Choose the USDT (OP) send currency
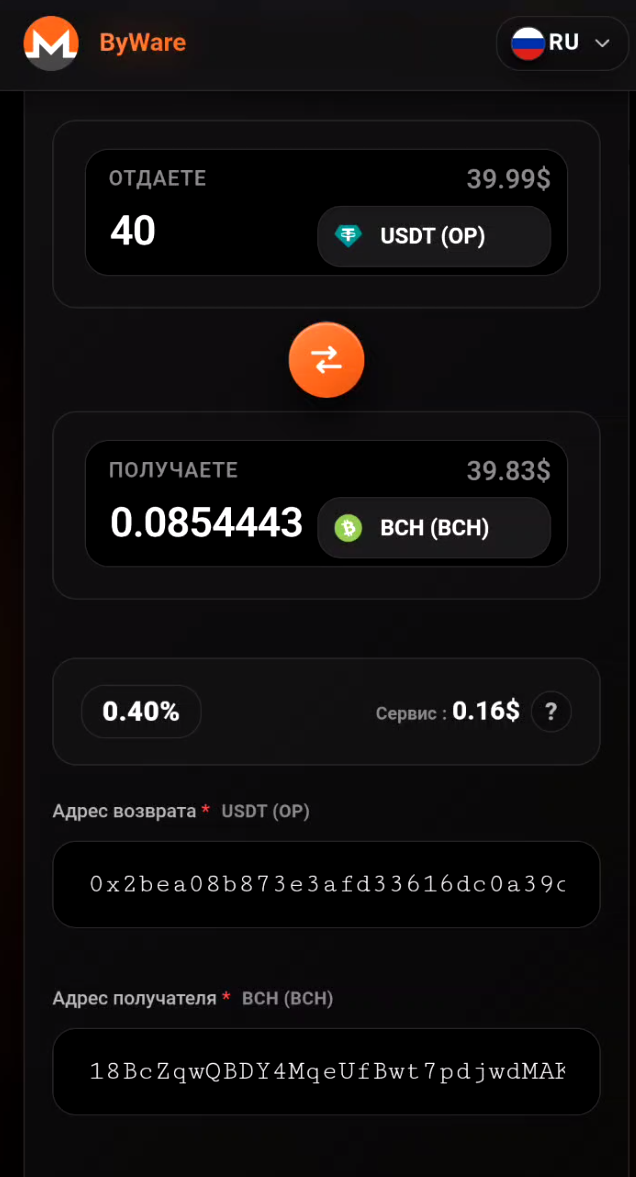The image size is (636, 1177). (x=434, y=237)
